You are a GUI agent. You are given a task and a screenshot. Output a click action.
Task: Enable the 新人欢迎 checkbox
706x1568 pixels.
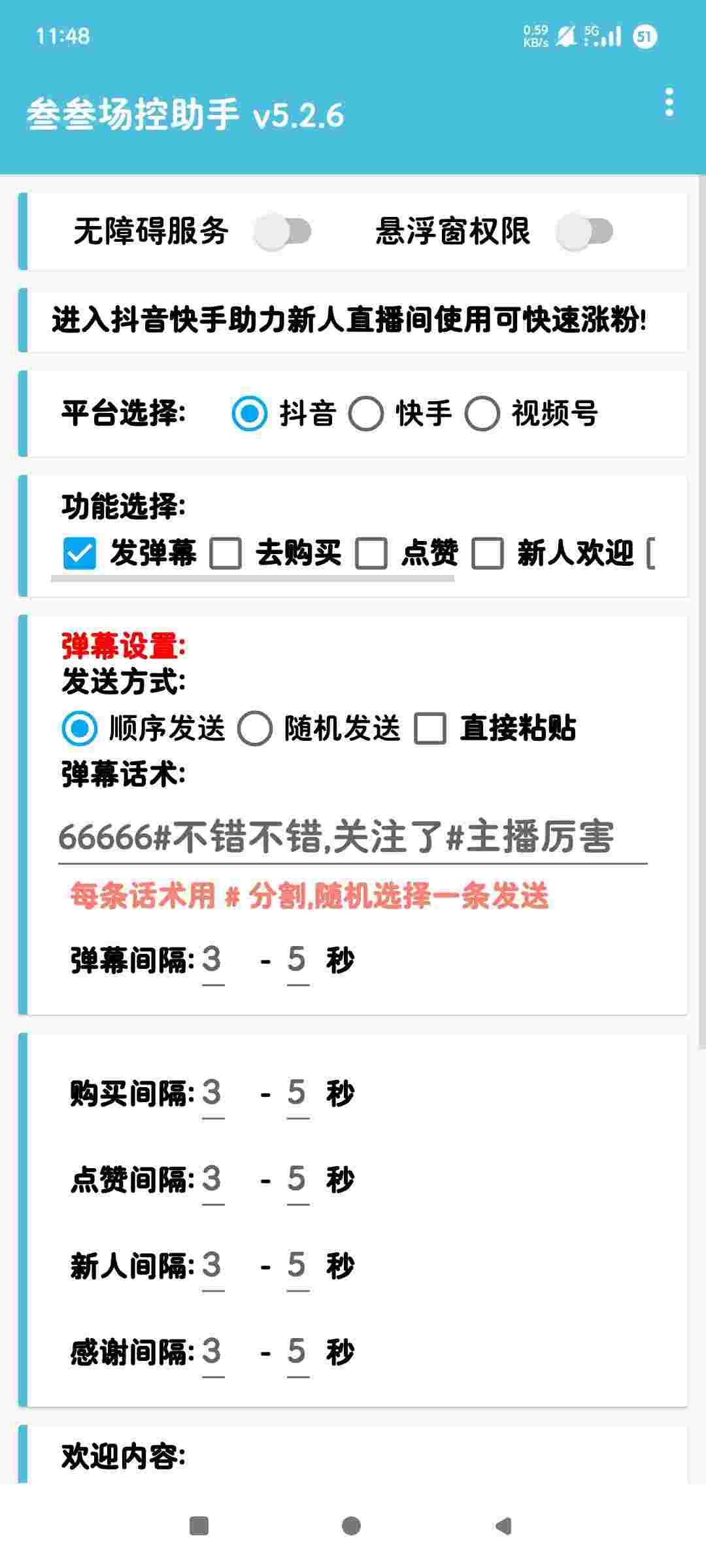pyautogui.click(x=488, y=553)
